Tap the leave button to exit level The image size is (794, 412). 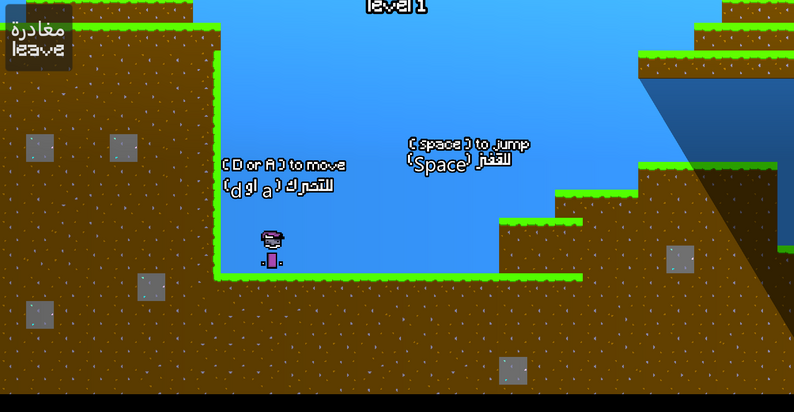coord(38,39)
